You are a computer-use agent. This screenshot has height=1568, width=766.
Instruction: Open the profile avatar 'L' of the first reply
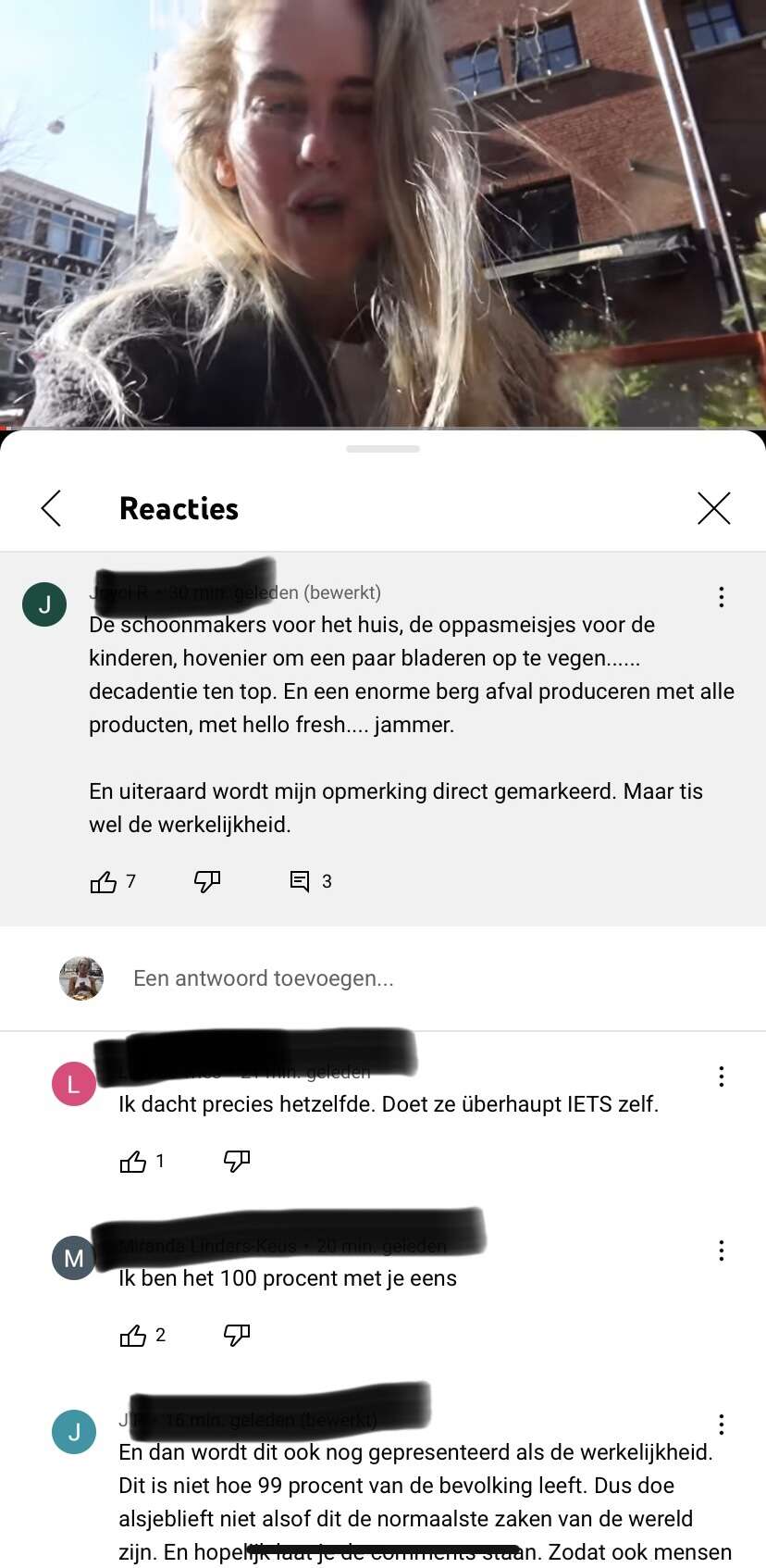pyautogui.click(x=74, y=1084)
